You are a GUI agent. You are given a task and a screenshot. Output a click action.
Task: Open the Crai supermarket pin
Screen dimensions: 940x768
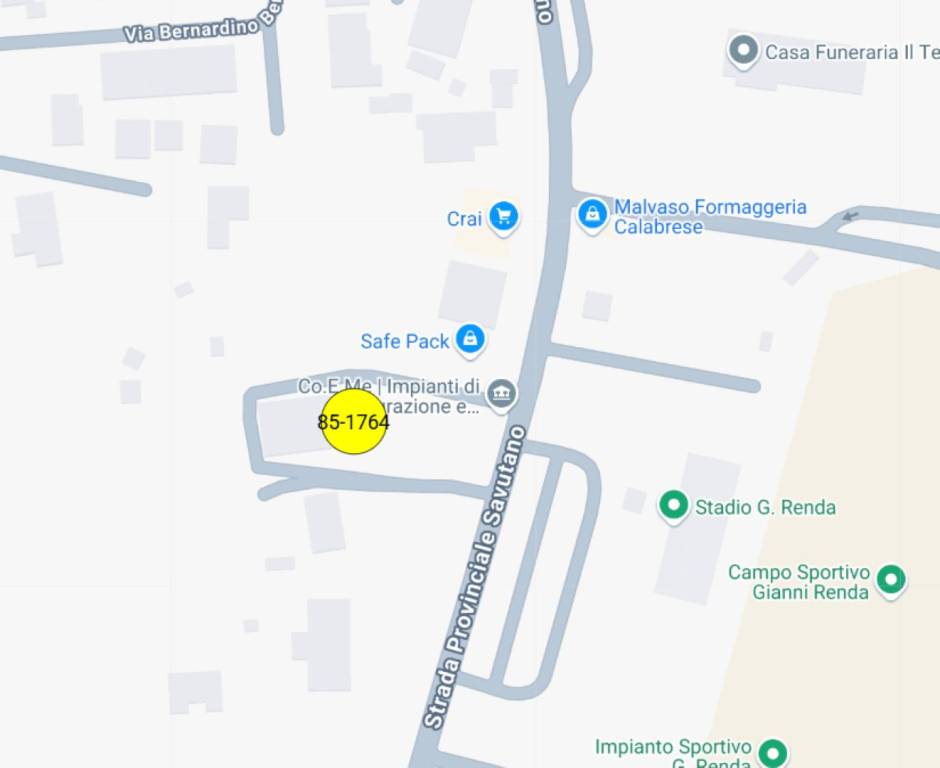tap(504, 216)
